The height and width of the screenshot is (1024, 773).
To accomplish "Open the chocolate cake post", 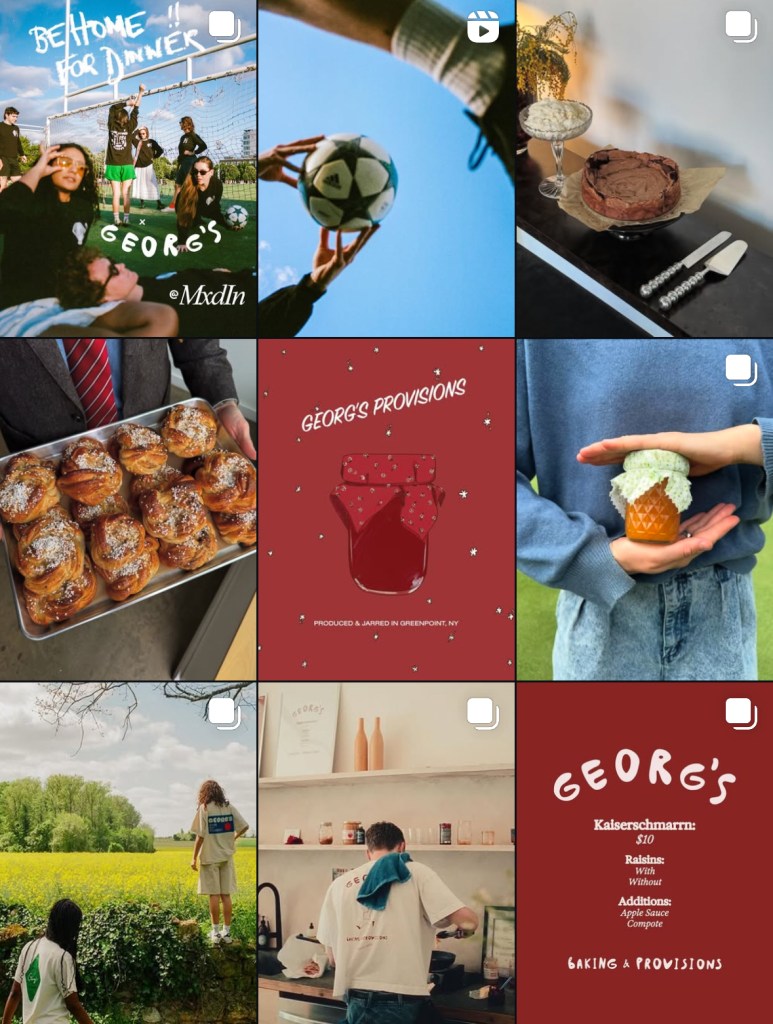I will tap(644, 168).
